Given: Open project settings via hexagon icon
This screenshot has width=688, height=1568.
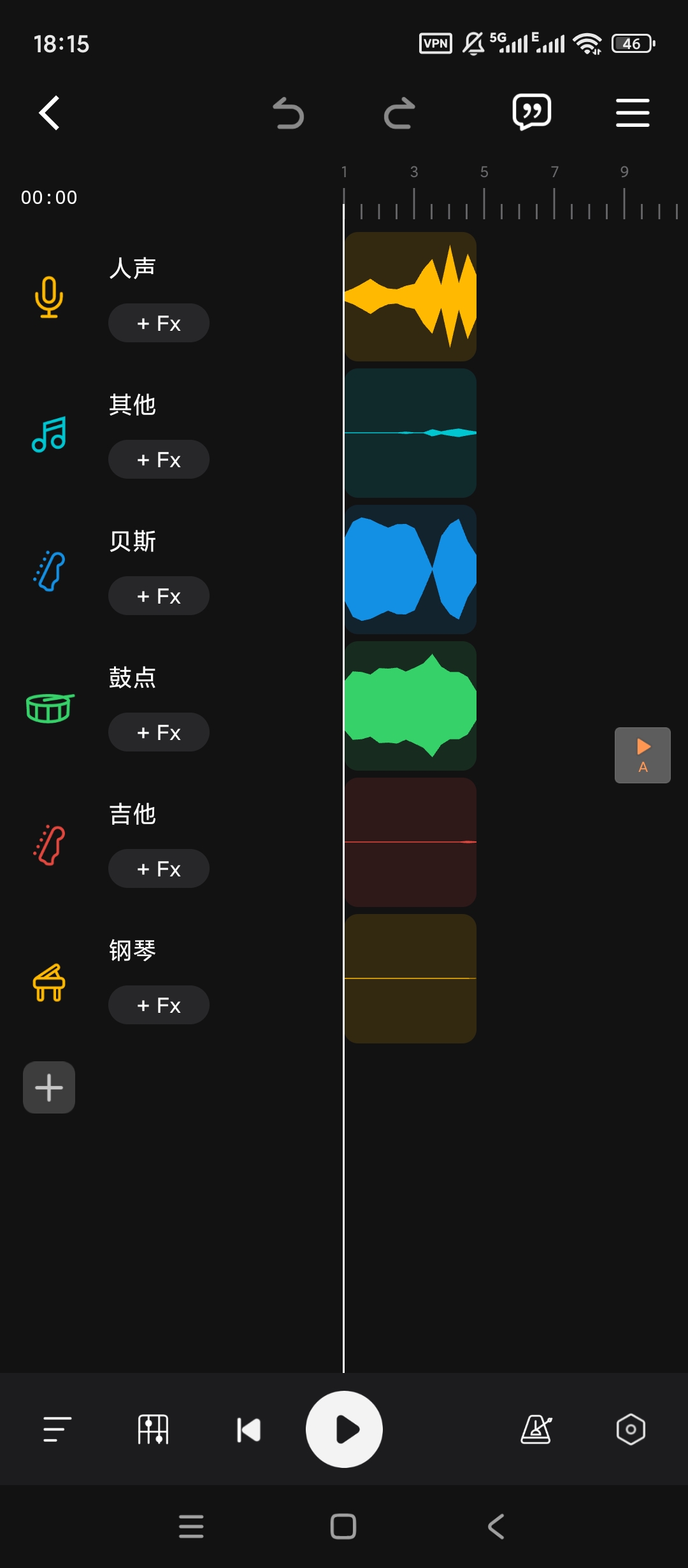Looking at the screenshot, I should click(x=630, y=1430).
